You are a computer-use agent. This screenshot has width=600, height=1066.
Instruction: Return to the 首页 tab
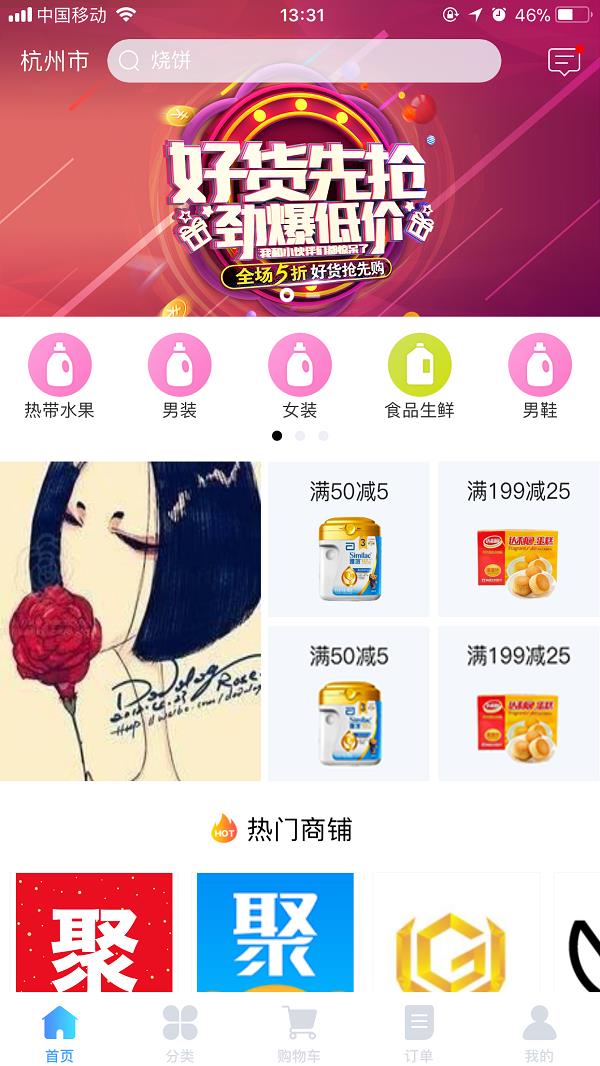(60, 1033)
